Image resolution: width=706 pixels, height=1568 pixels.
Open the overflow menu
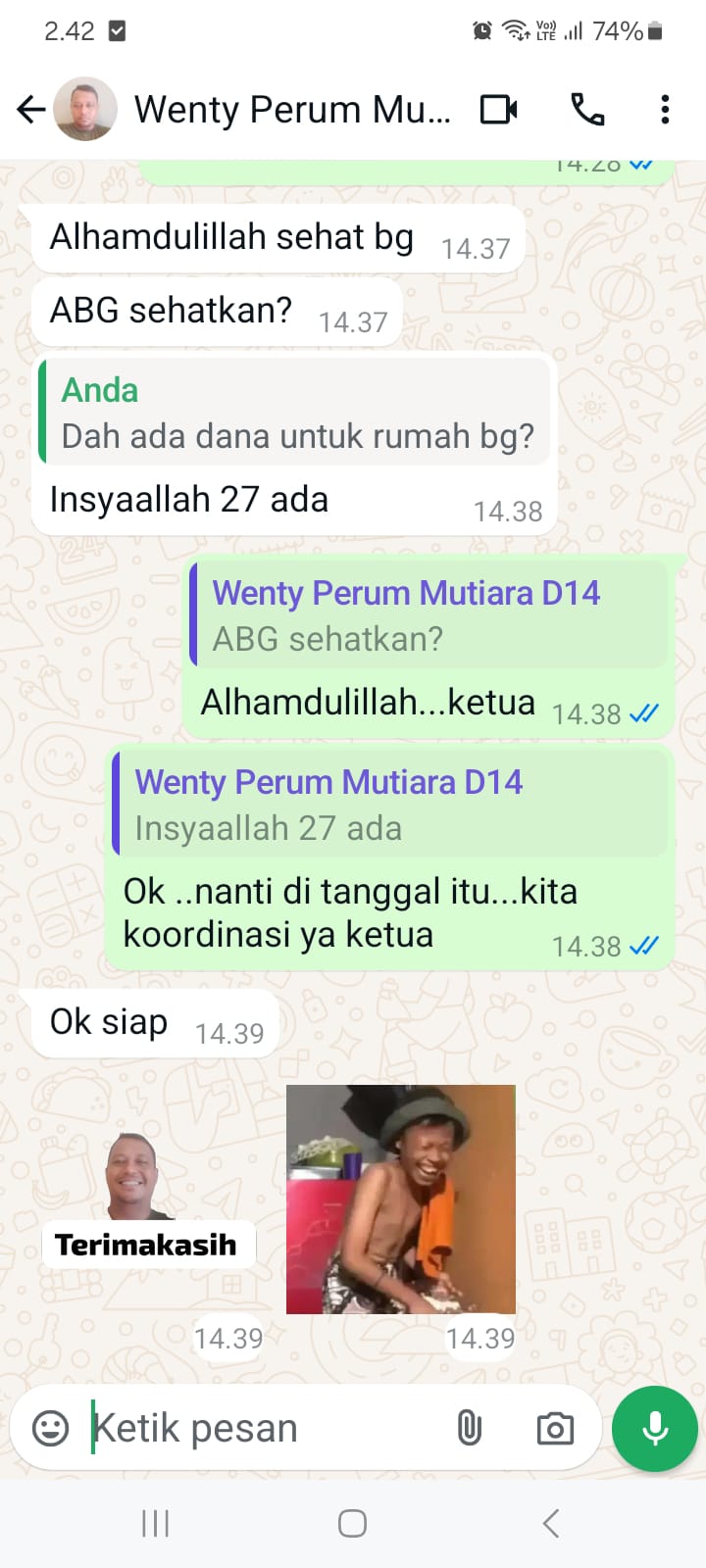coord(665,109)
